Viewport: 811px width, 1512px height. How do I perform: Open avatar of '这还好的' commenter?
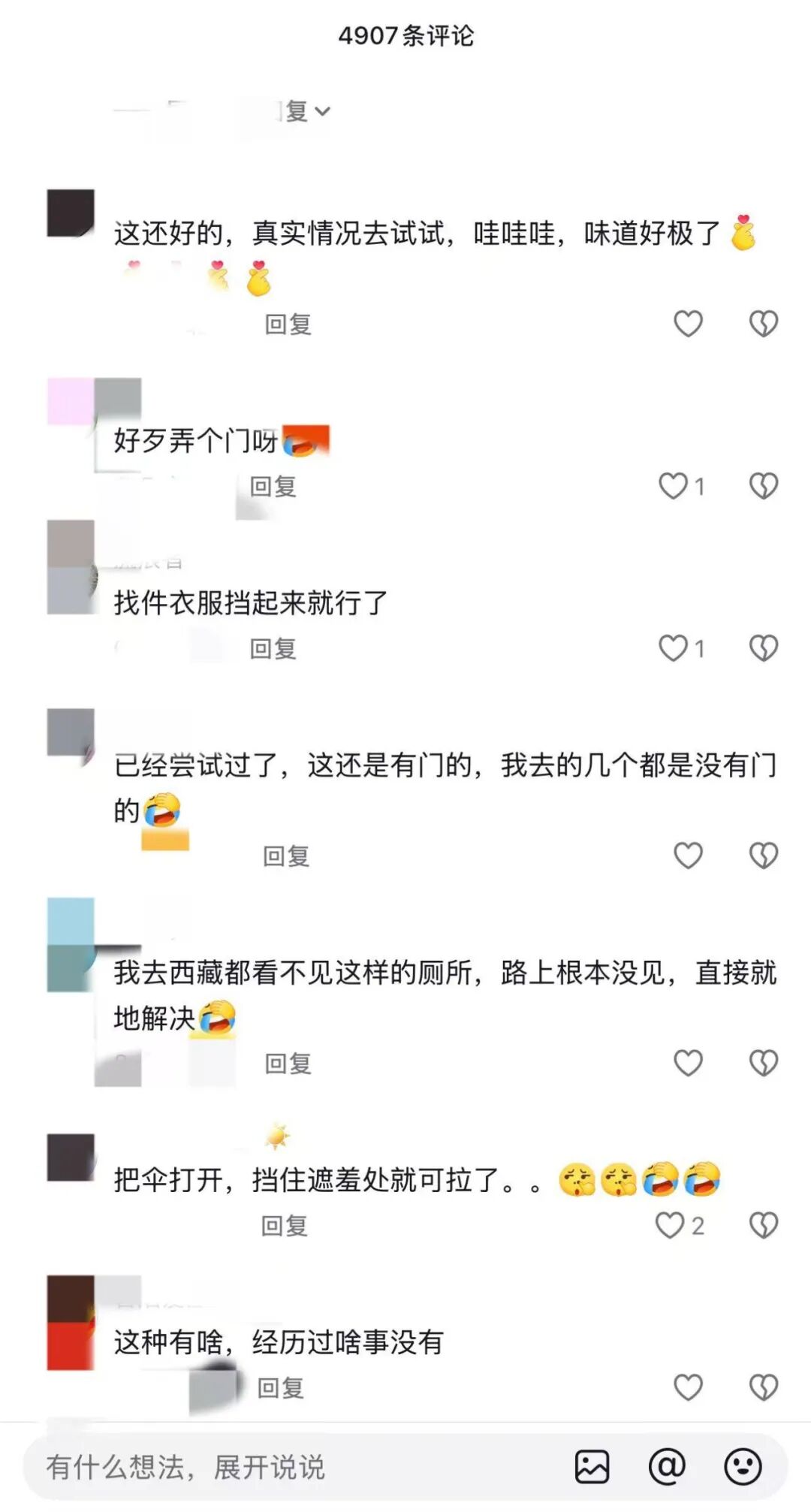(x=71, y=213)
